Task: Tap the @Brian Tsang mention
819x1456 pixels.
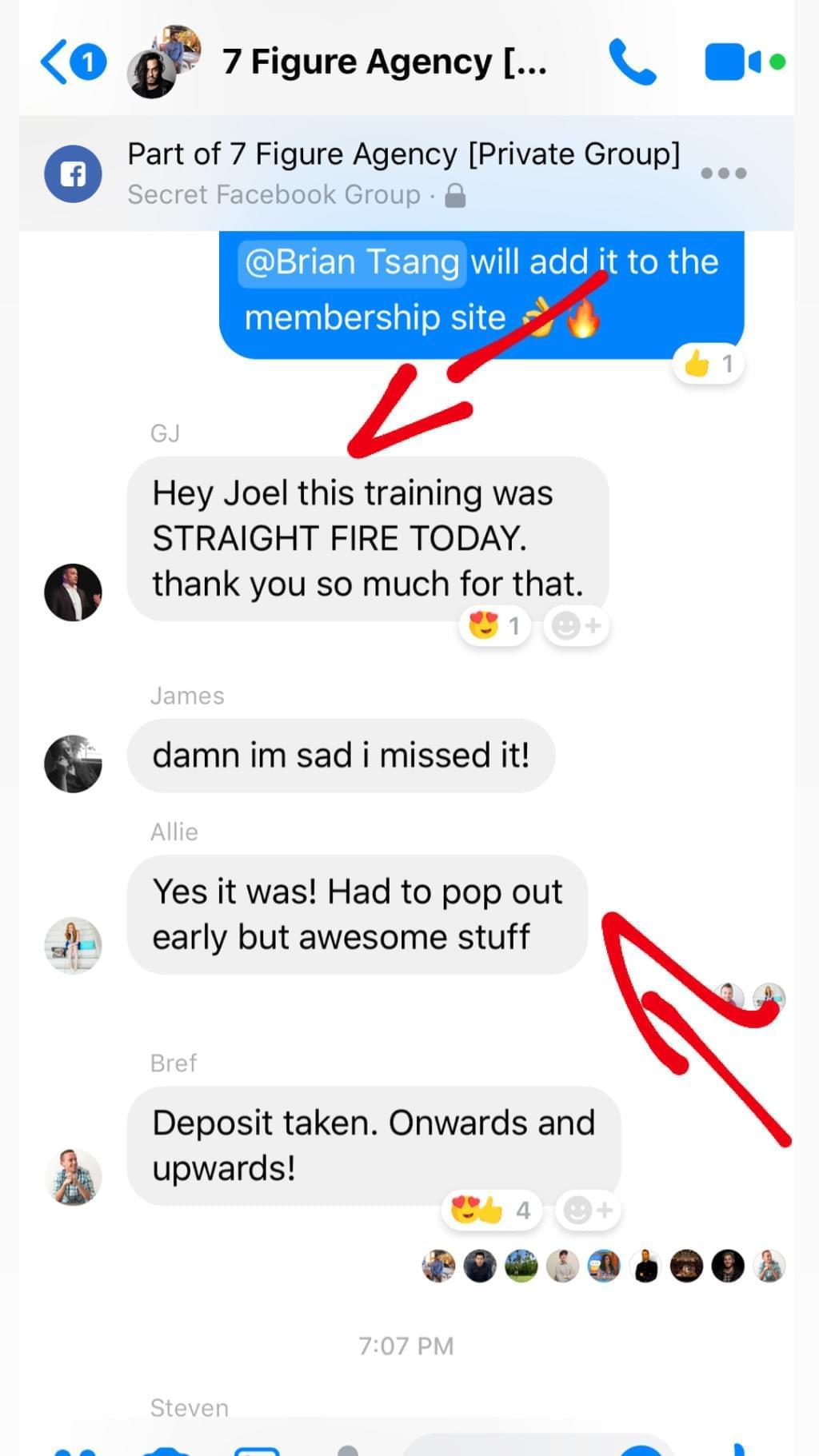Action: coord(352,262)
